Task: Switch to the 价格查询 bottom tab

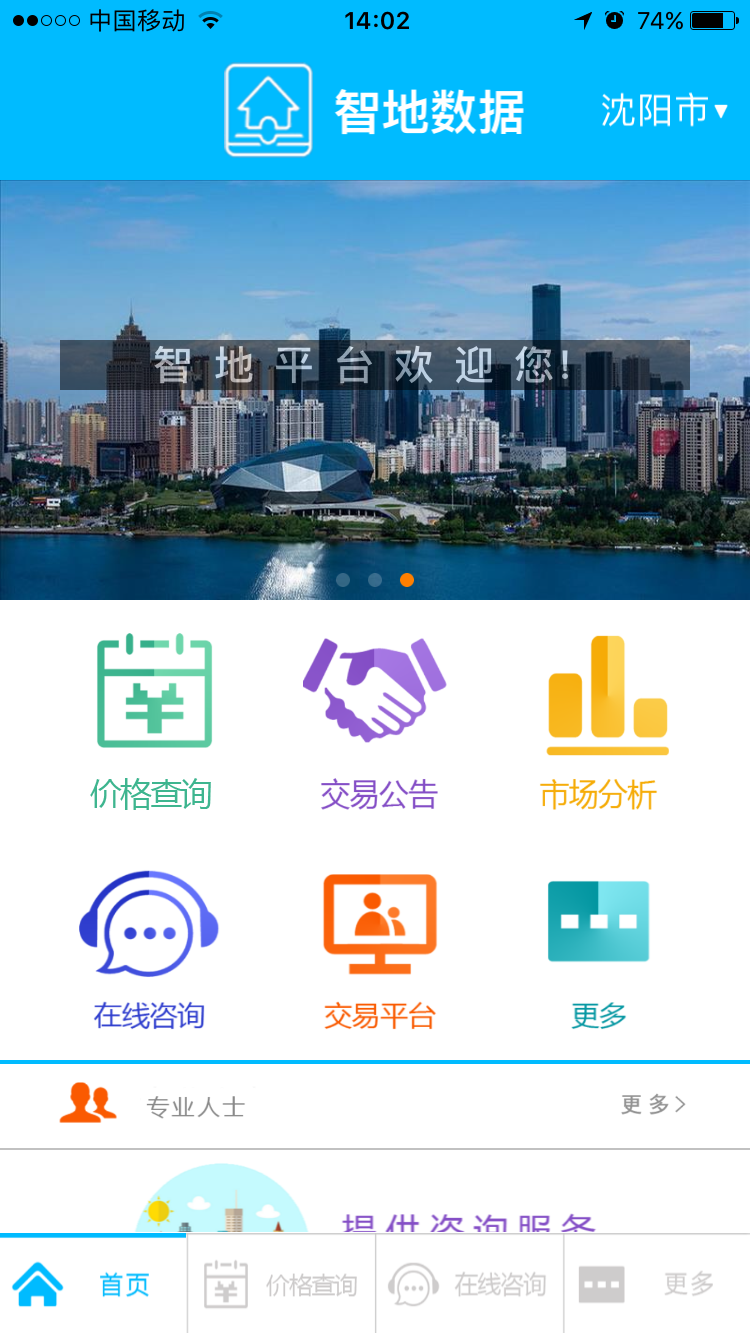Action: click(282, 1285)
